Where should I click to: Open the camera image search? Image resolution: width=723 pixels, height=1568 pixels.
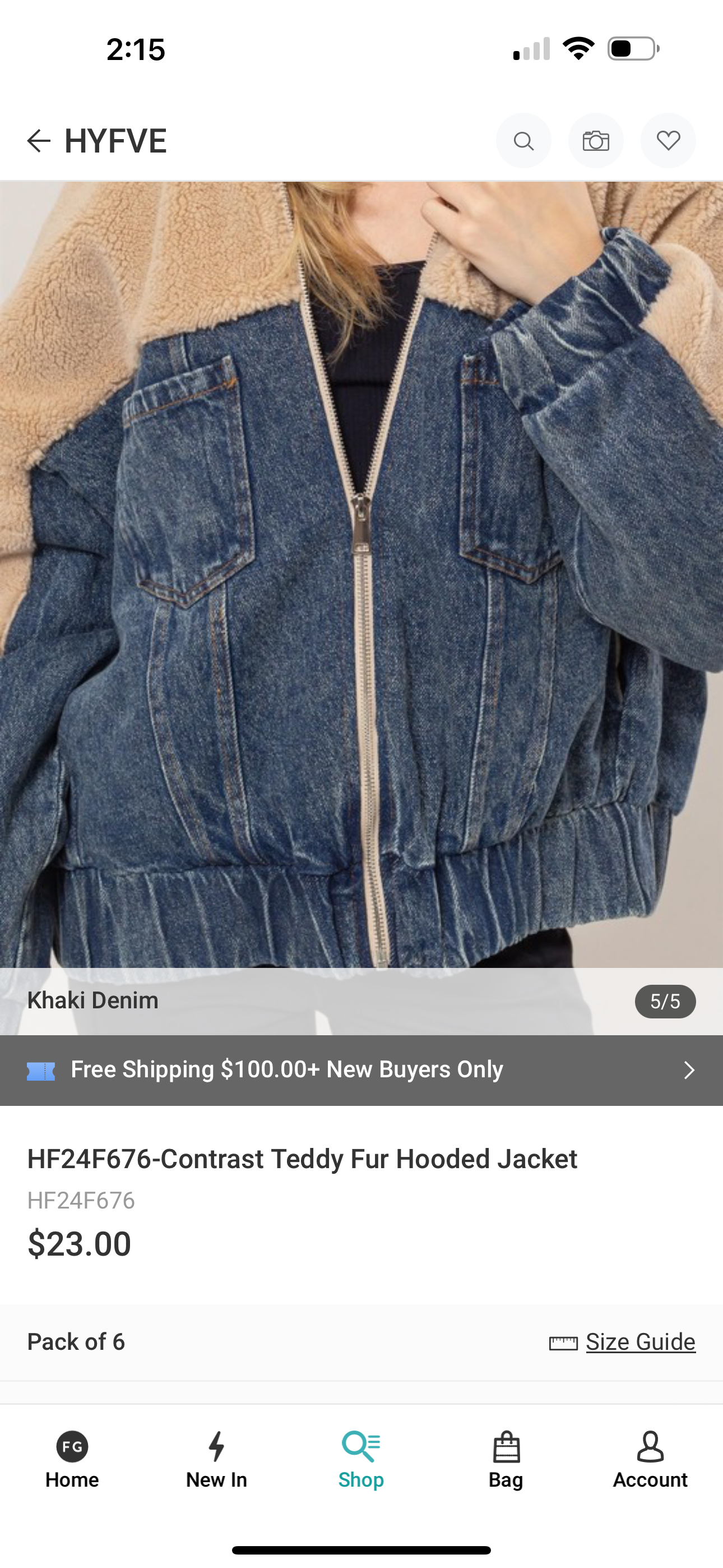point(596,141)
